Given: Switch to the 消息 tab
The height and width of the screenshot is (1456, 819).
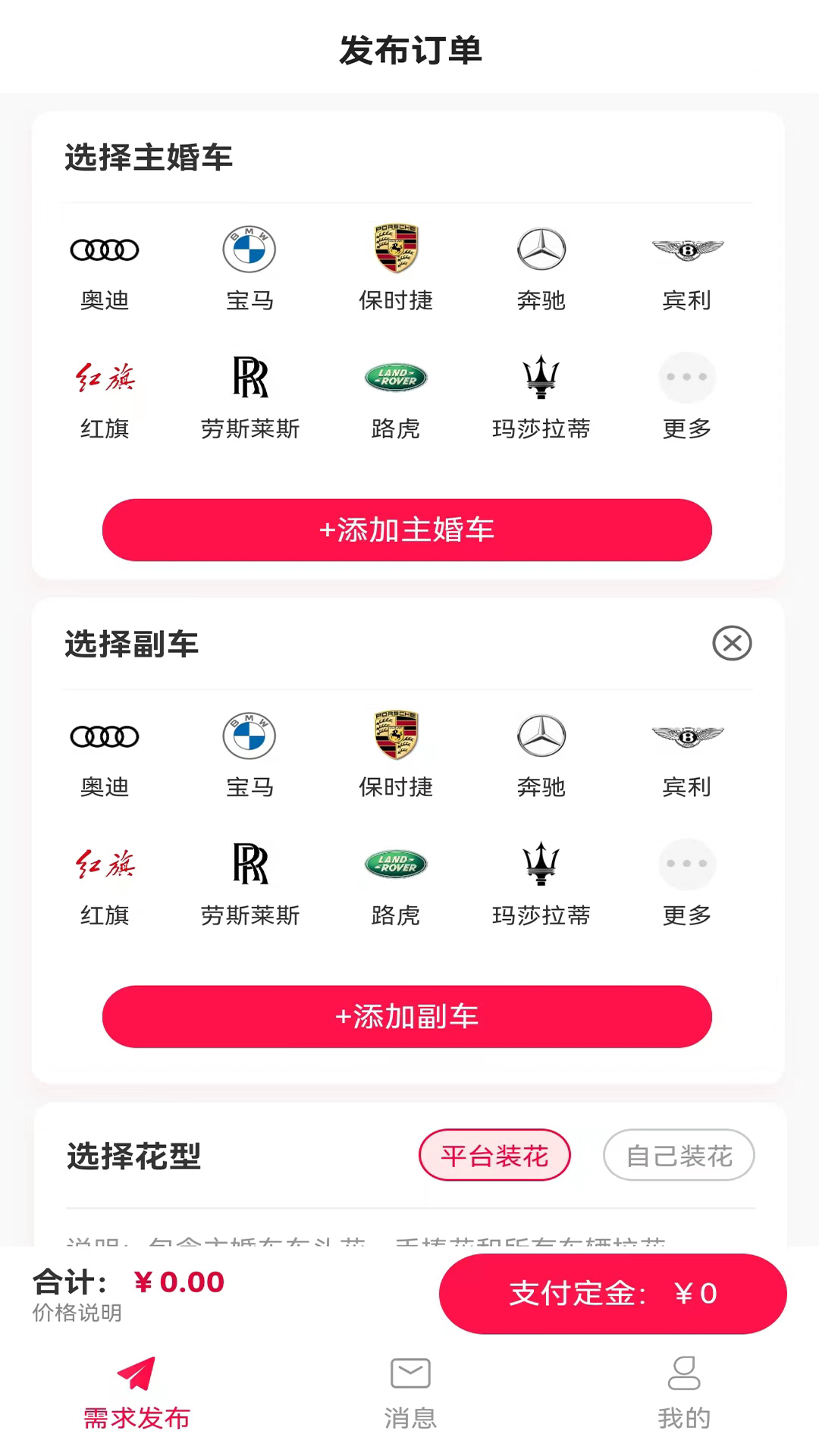Looking at the screenshot, I should (x=409, y=1395).
